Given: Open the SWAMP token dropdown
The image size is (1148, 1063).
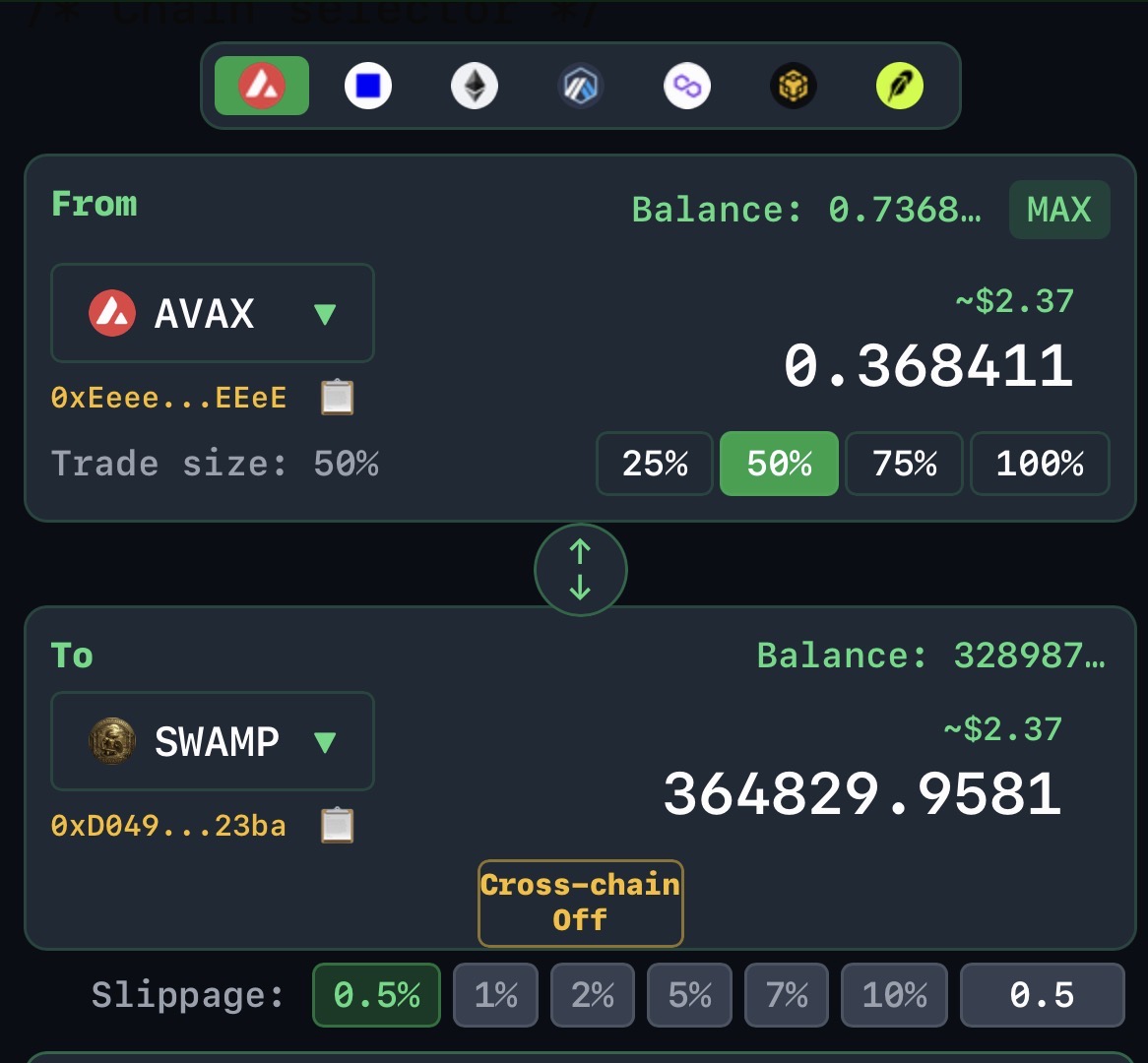Looking at the screenshot, I should [213, 741].
